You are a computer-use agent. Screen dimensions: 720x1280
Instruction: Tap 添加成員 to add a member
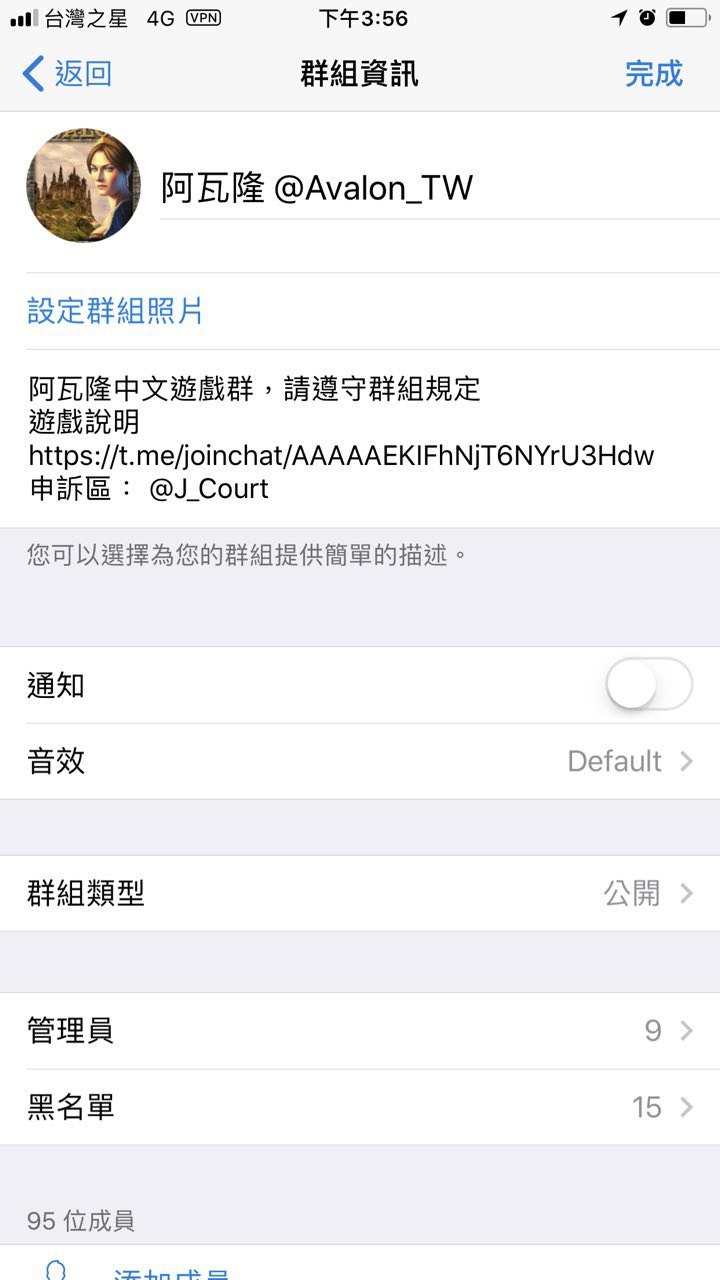coord(170,1272)
